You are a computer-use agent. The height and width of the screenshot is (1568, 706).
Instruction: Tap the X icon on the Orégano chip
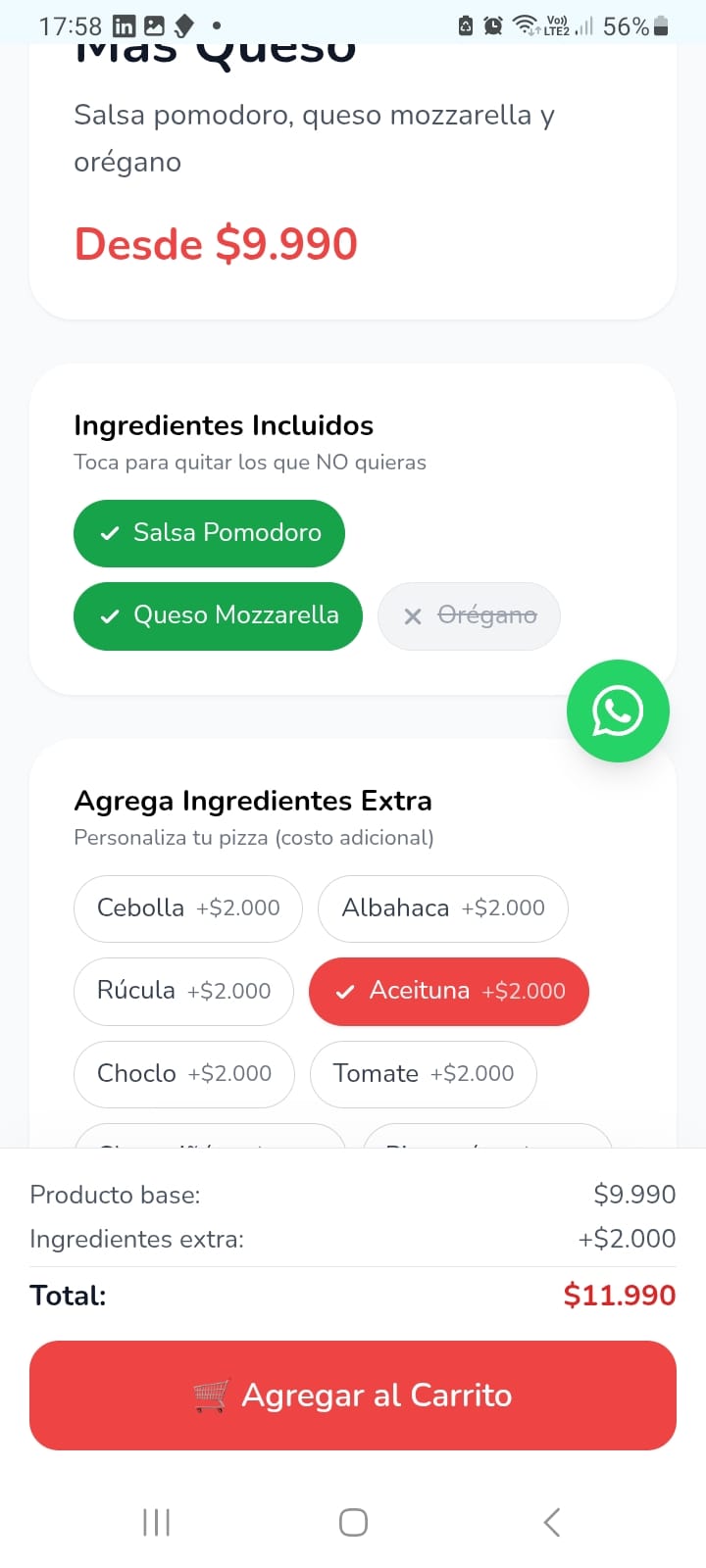(413, 615)
